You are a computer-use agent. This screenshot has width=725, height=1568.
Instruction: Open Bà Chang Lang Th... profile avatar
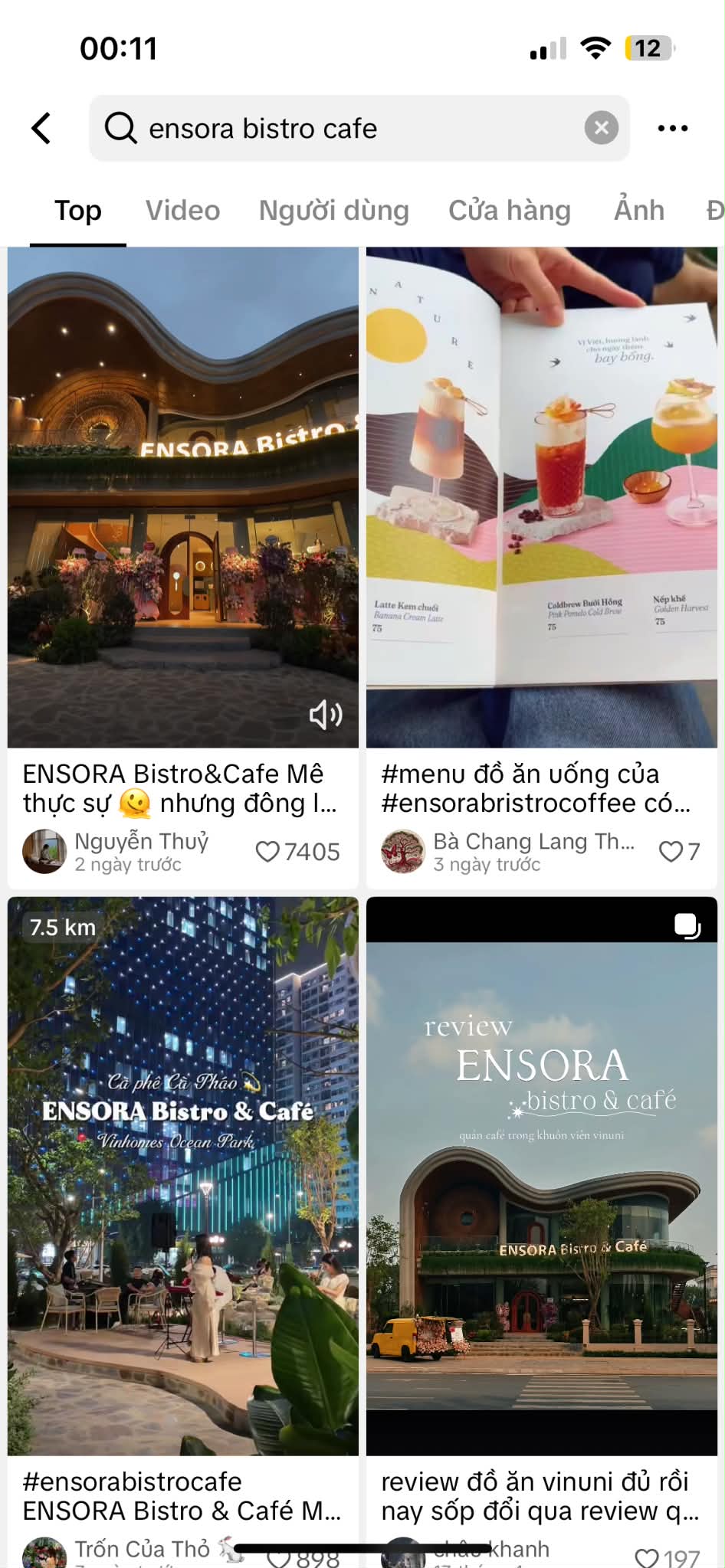click(403, 852)
